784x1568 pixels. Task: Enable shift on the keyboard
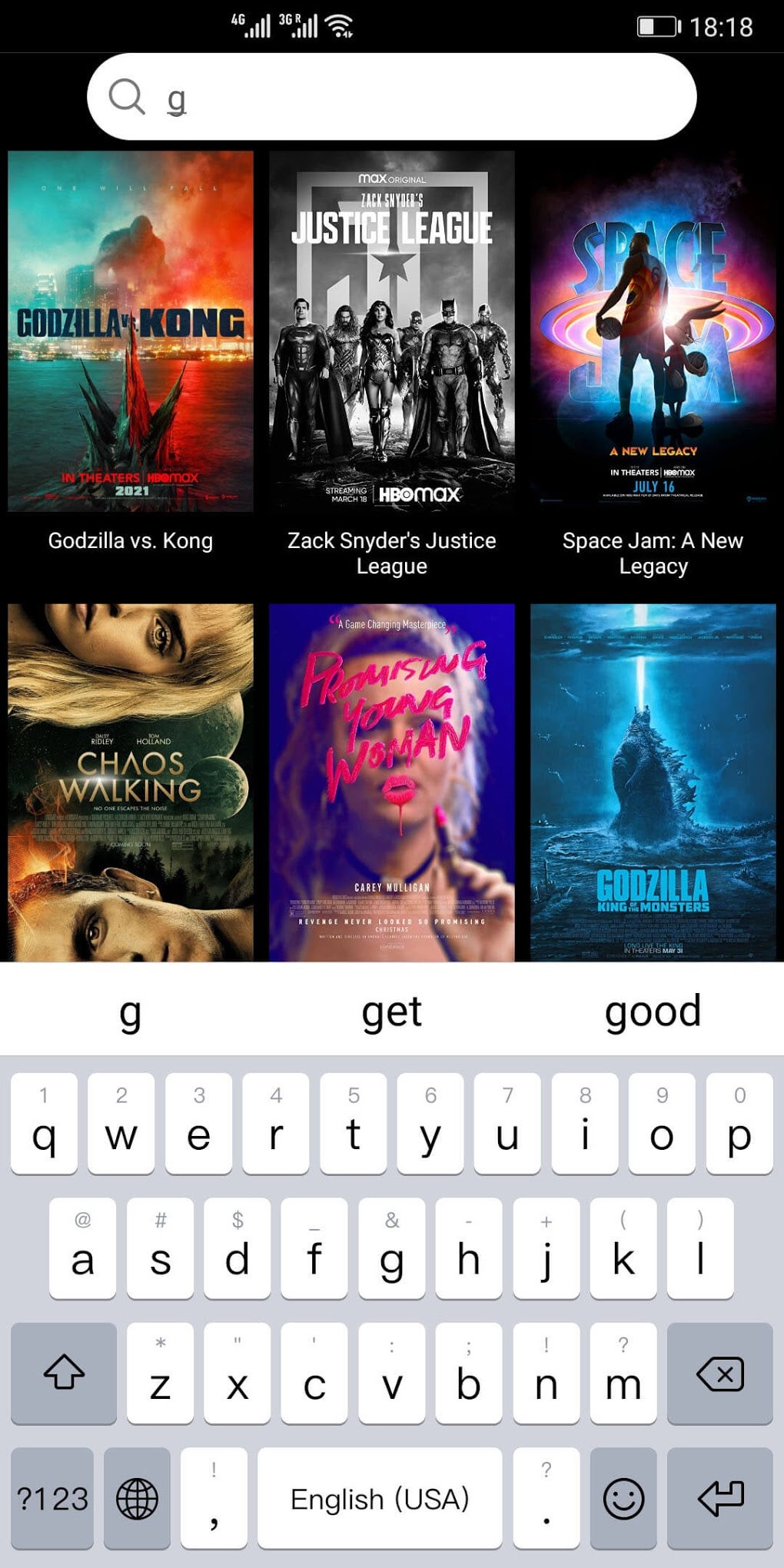[64, 1374]
